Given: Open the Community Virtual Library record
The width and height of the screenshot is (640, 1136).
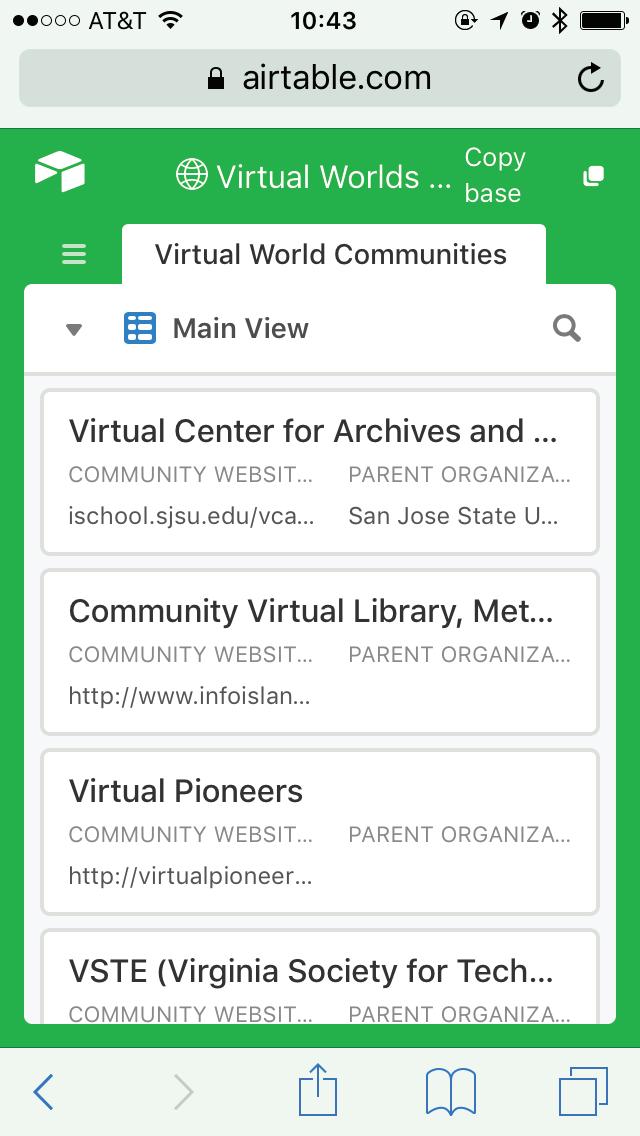Looking at the screenshot, I should click(320, 652).
